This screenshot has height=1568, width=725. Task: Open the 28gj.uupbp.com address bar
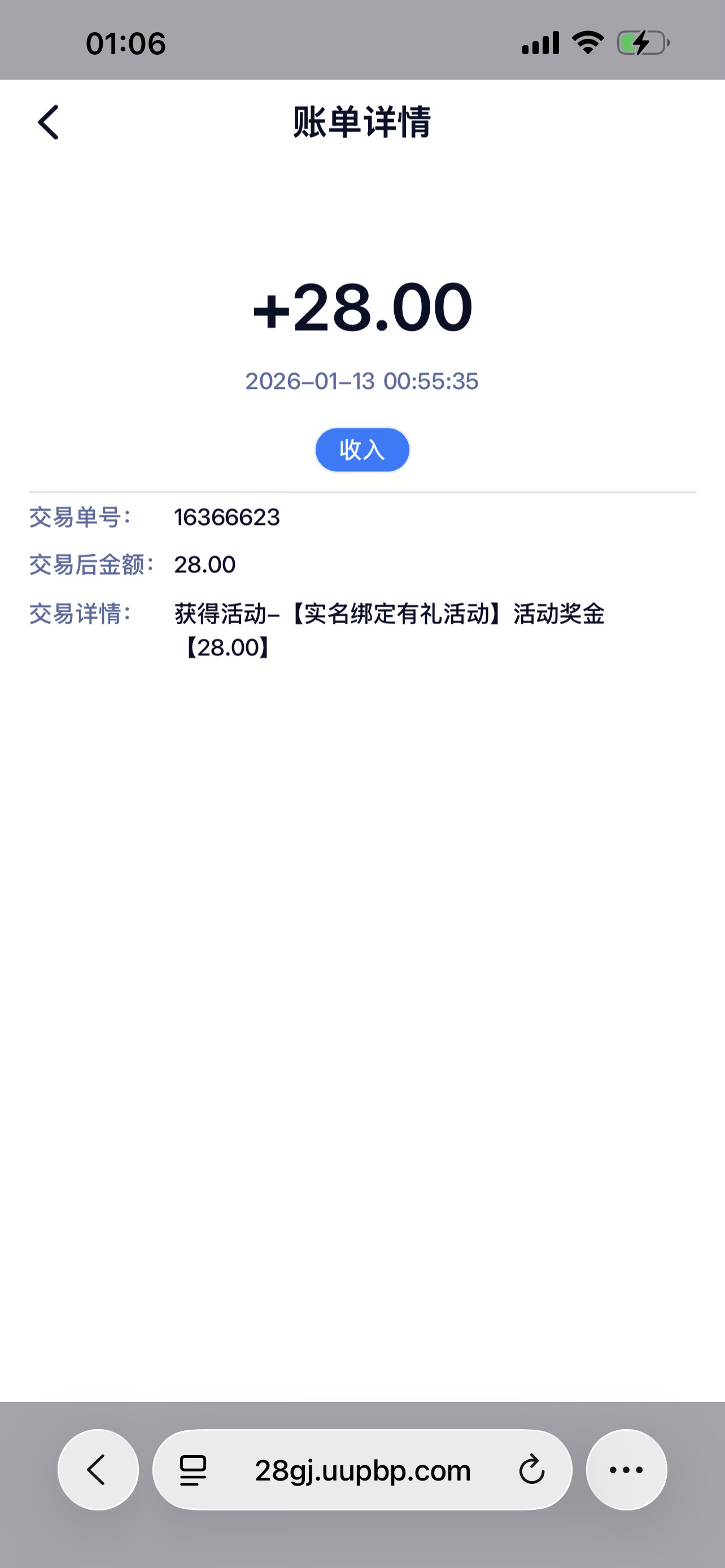363,1470
